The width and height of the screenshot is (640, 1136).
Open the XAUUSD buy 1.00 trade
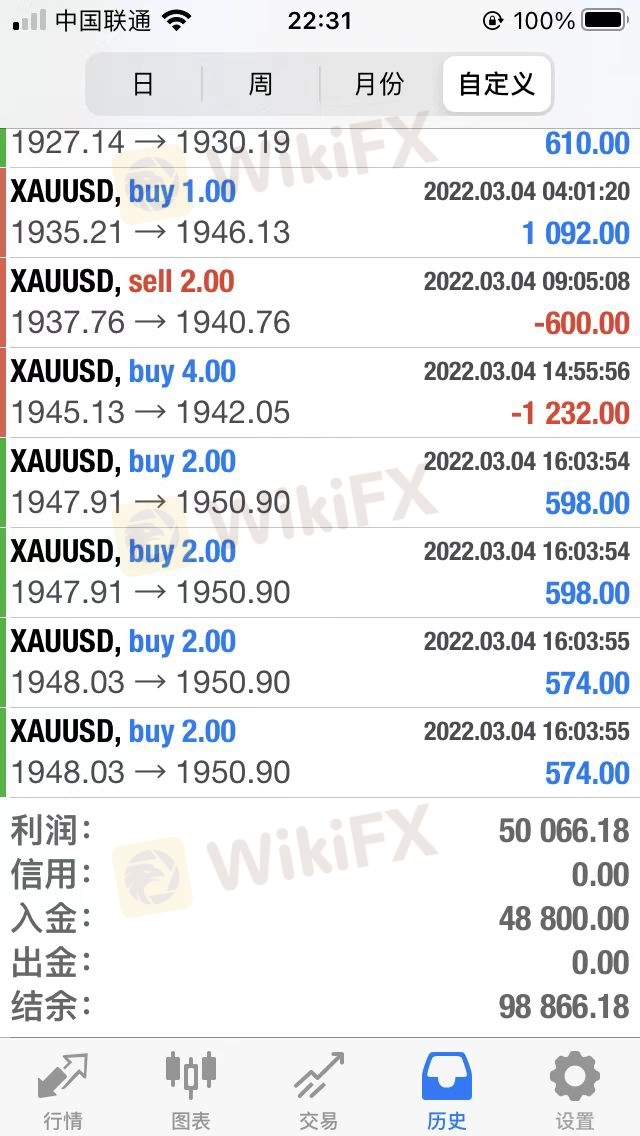pos(320,212)
